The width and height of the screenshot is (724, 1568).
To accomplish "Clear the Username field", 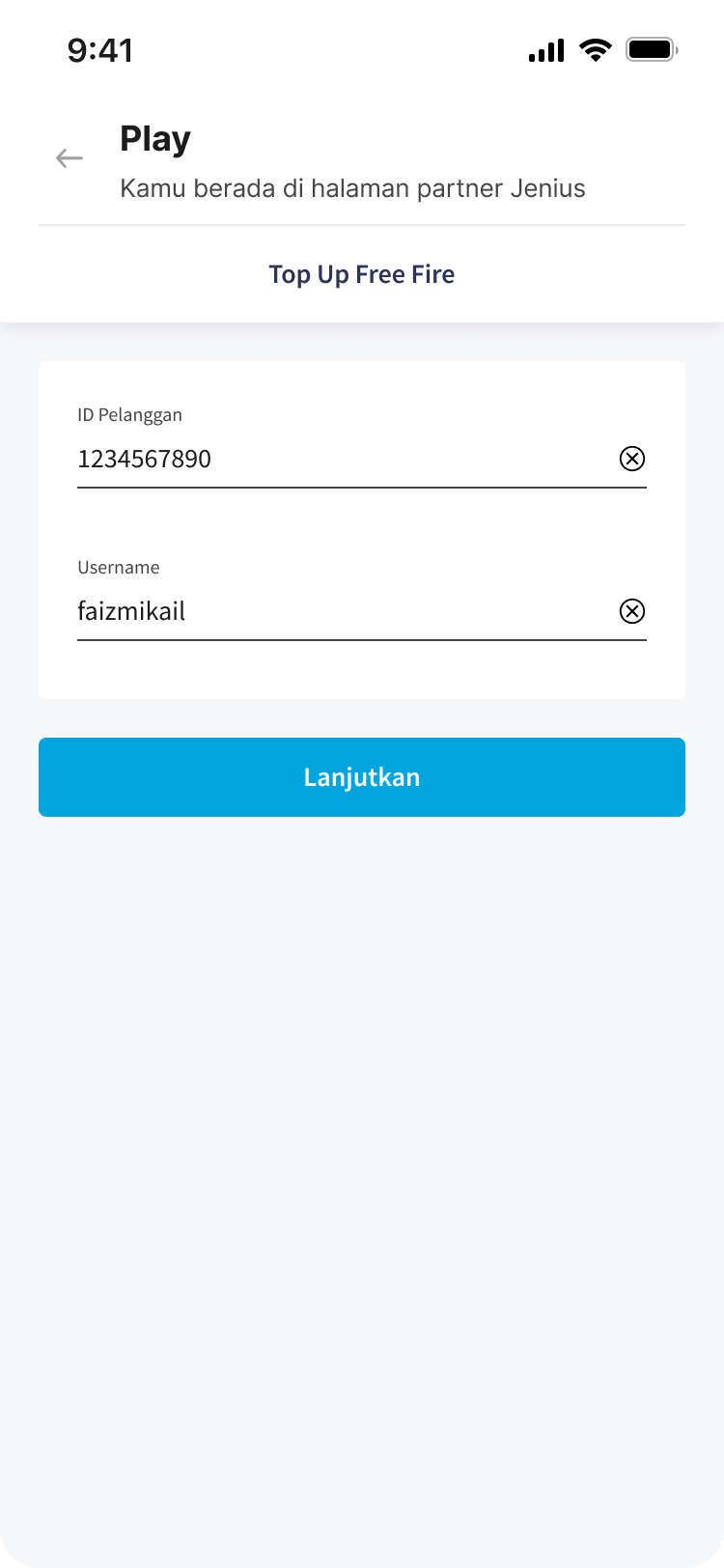I will 632,611.
